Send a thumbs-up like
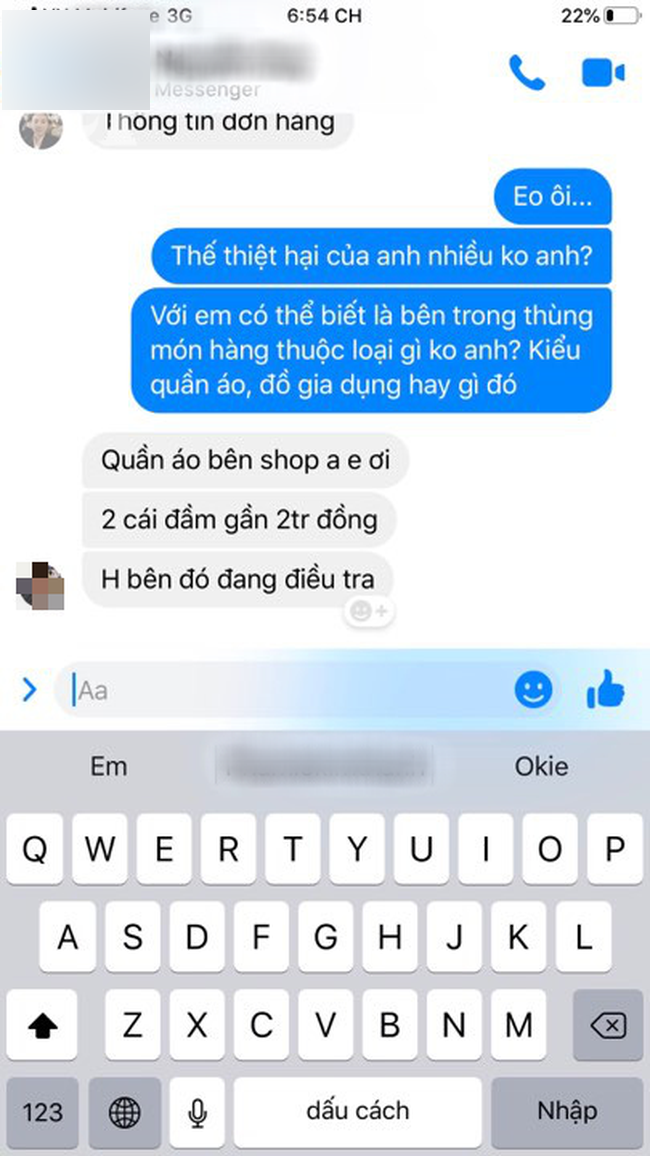Viewport: 650px width, 1156px height. (x=606, y=688)
